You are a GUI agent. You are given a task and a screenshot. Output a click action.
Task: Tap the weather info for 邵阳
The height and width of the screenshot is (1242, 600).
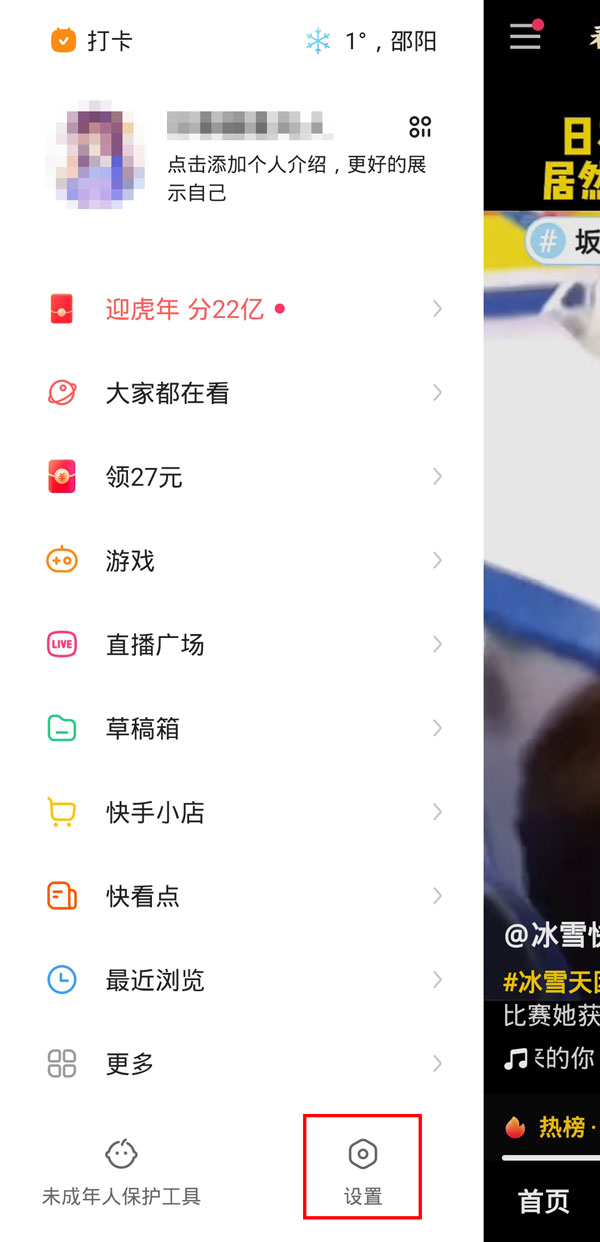pos(372,41)
